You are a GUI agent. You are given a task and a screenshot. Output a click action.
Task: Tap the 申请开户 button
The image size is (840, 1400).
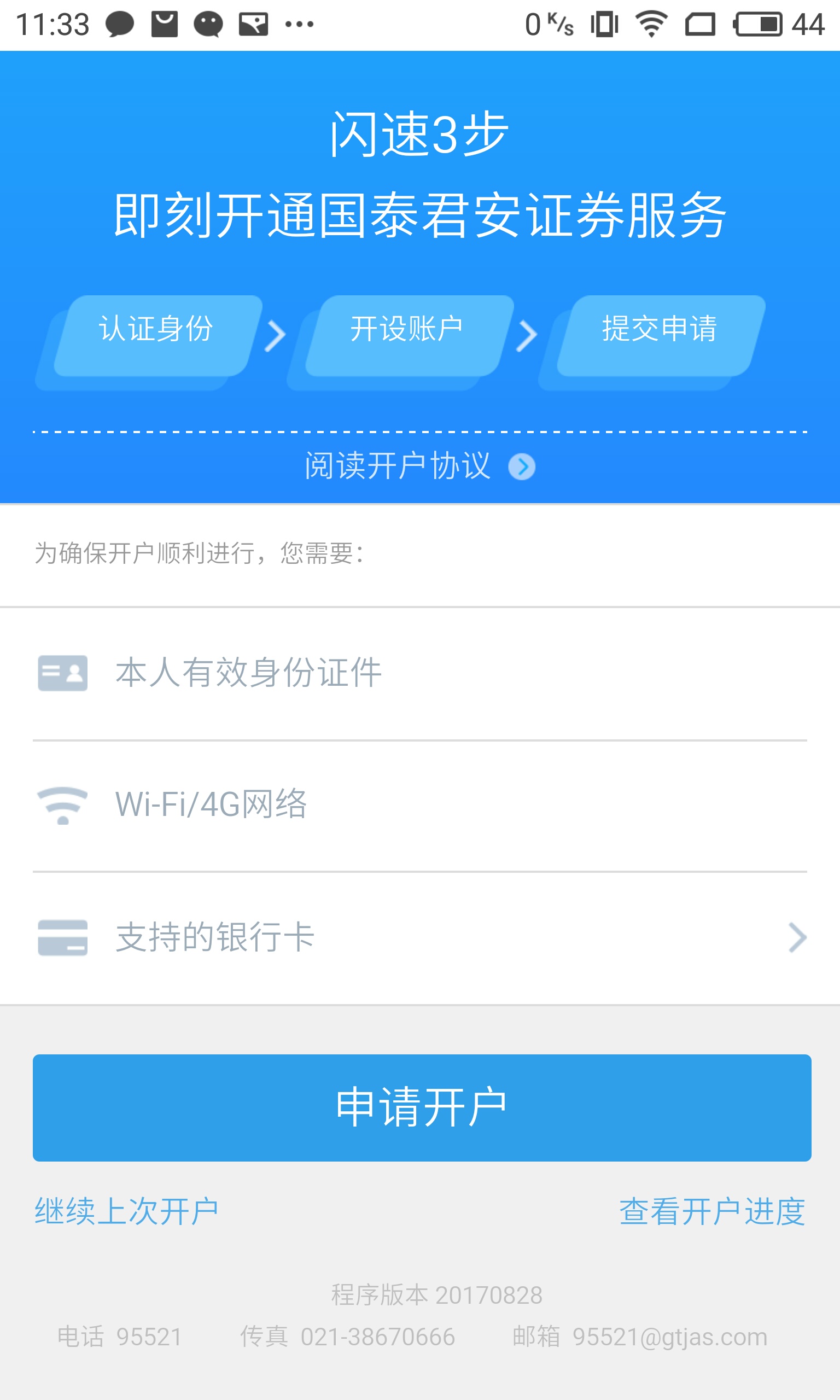(421, 1107)
